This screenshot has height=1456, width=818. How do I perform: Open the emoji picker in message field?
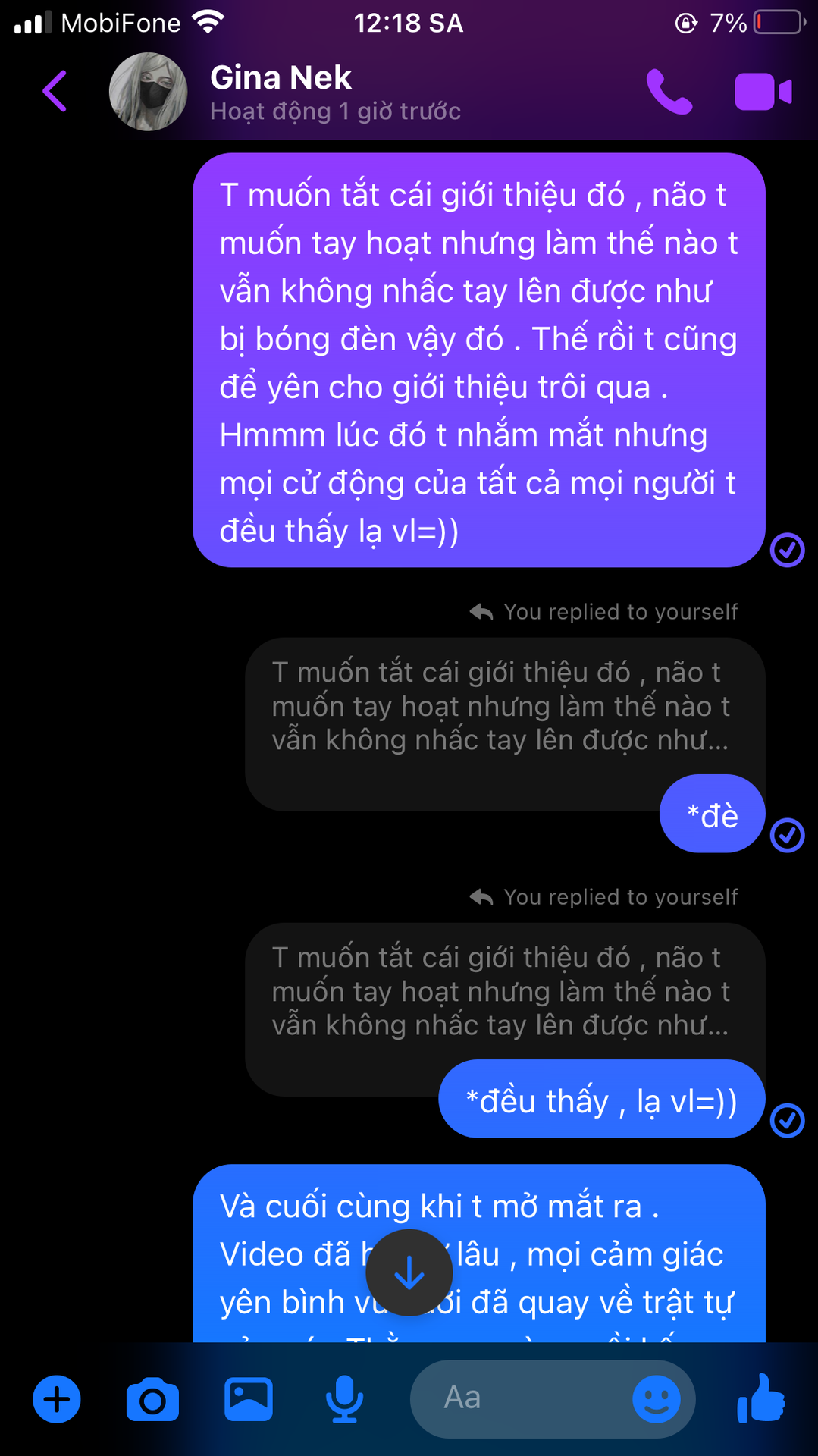point(657,1399)
